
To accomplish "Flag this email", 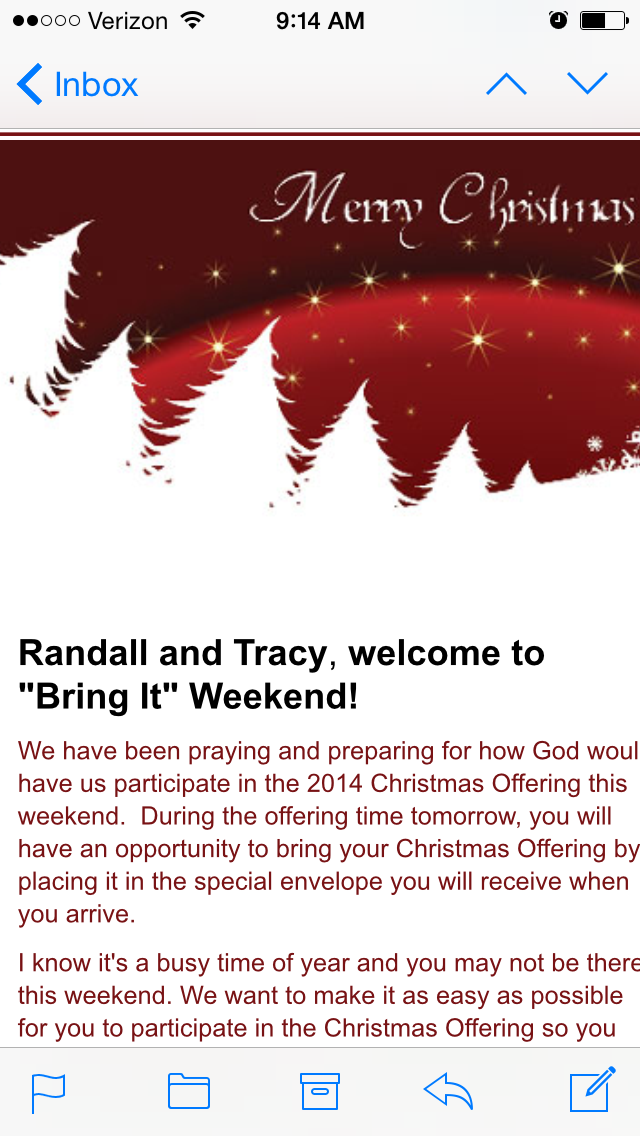I will click(x=48, y=1092).
